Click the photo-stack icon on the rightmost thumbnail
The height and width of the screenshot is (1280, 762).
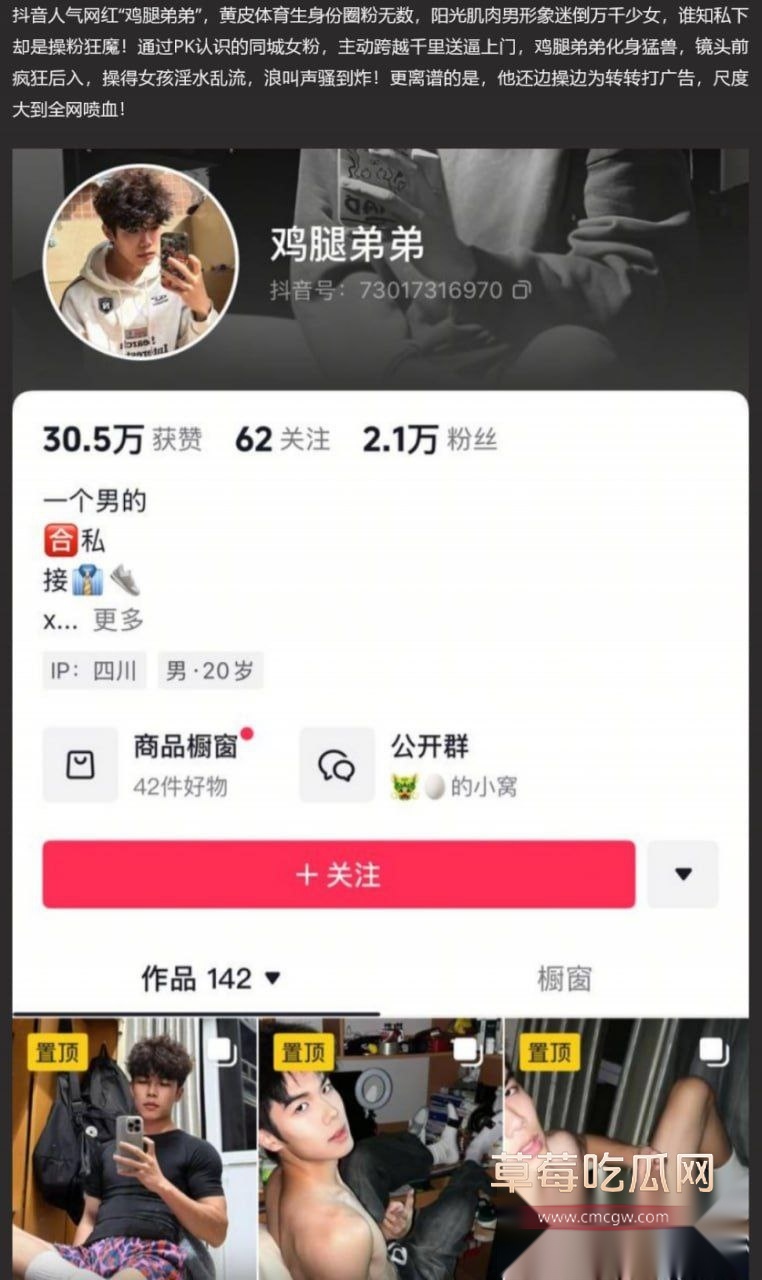coord(711,1048)
